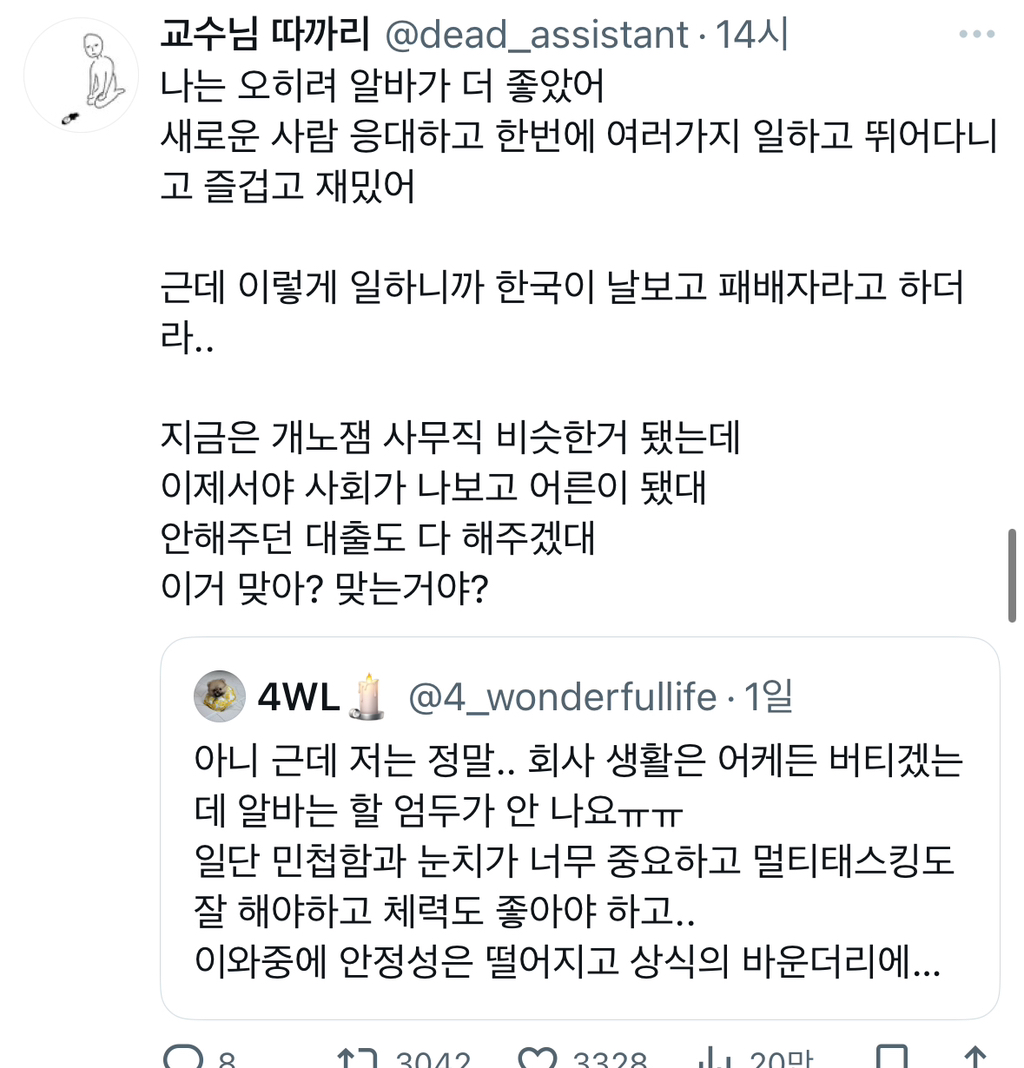This screenshot has width=1024, height=1068.
Task: Open 교수님 따까리's profile avatar
Action: [x=81, y=75]
